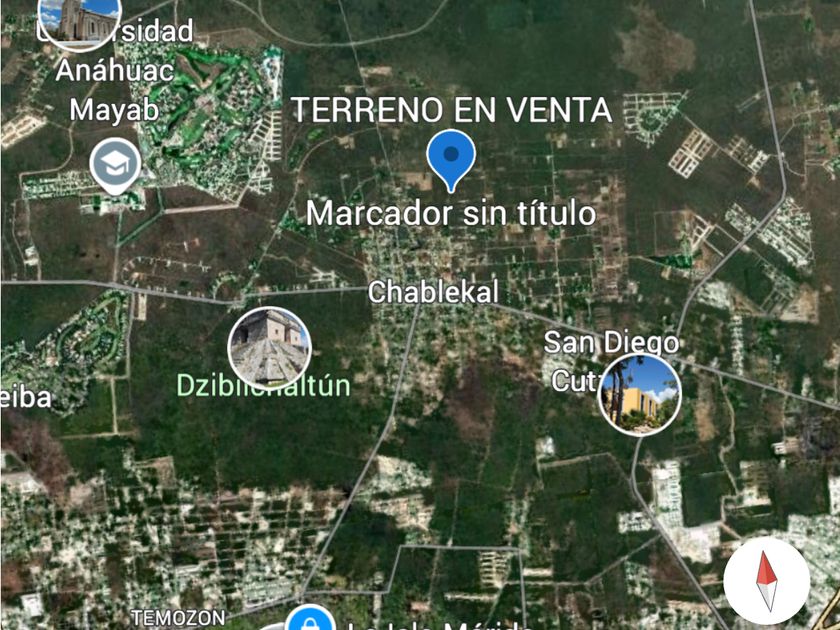Open the San Diego Cutz photo marker

[x=640, y=393]
